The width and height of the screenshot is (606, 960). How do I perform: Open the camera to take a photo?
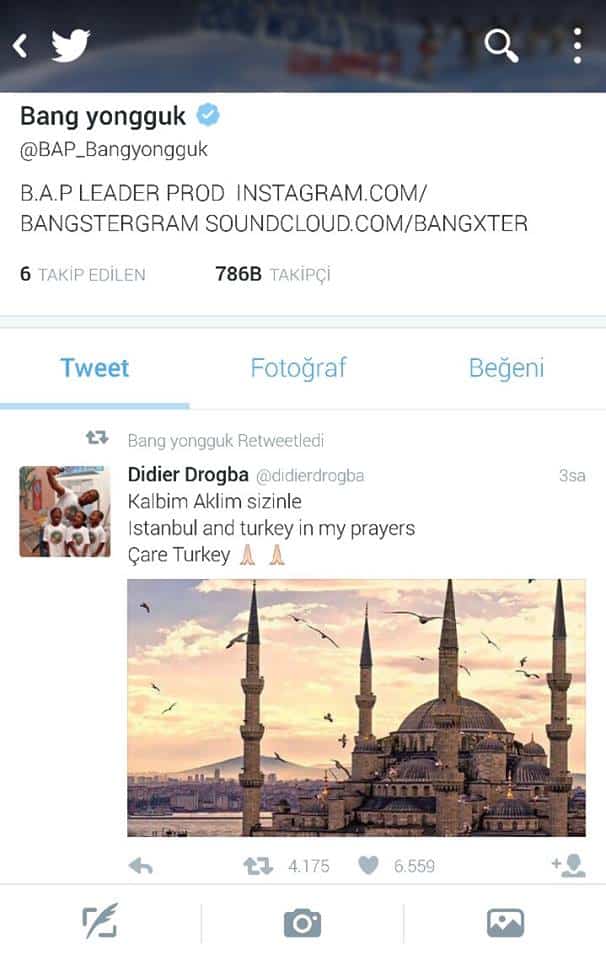[302, 923]
